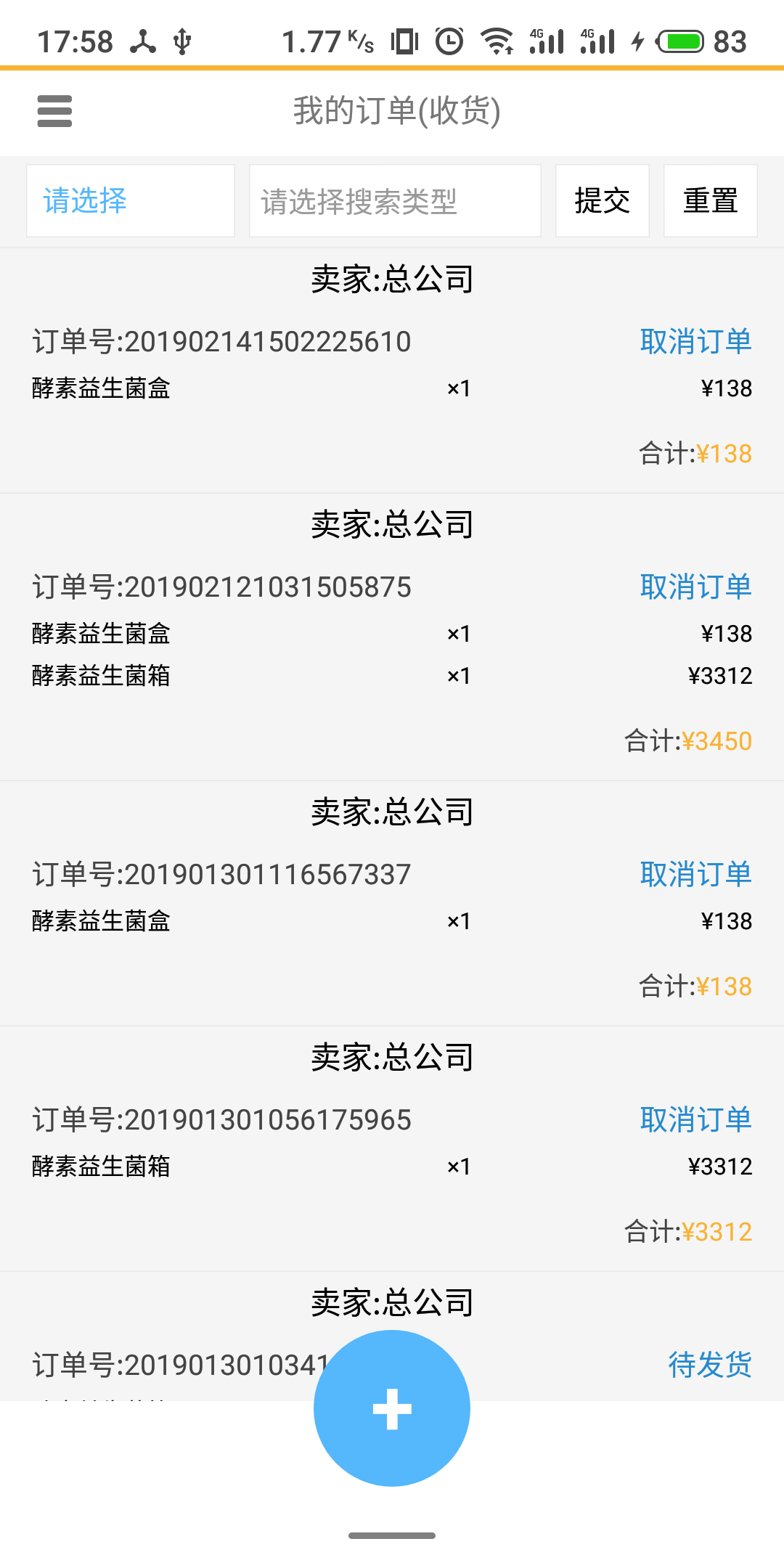The width and height of the screenshot is (784, 1568).
Task: Tap the blue plus floating action button
Action: point(392,1406)
